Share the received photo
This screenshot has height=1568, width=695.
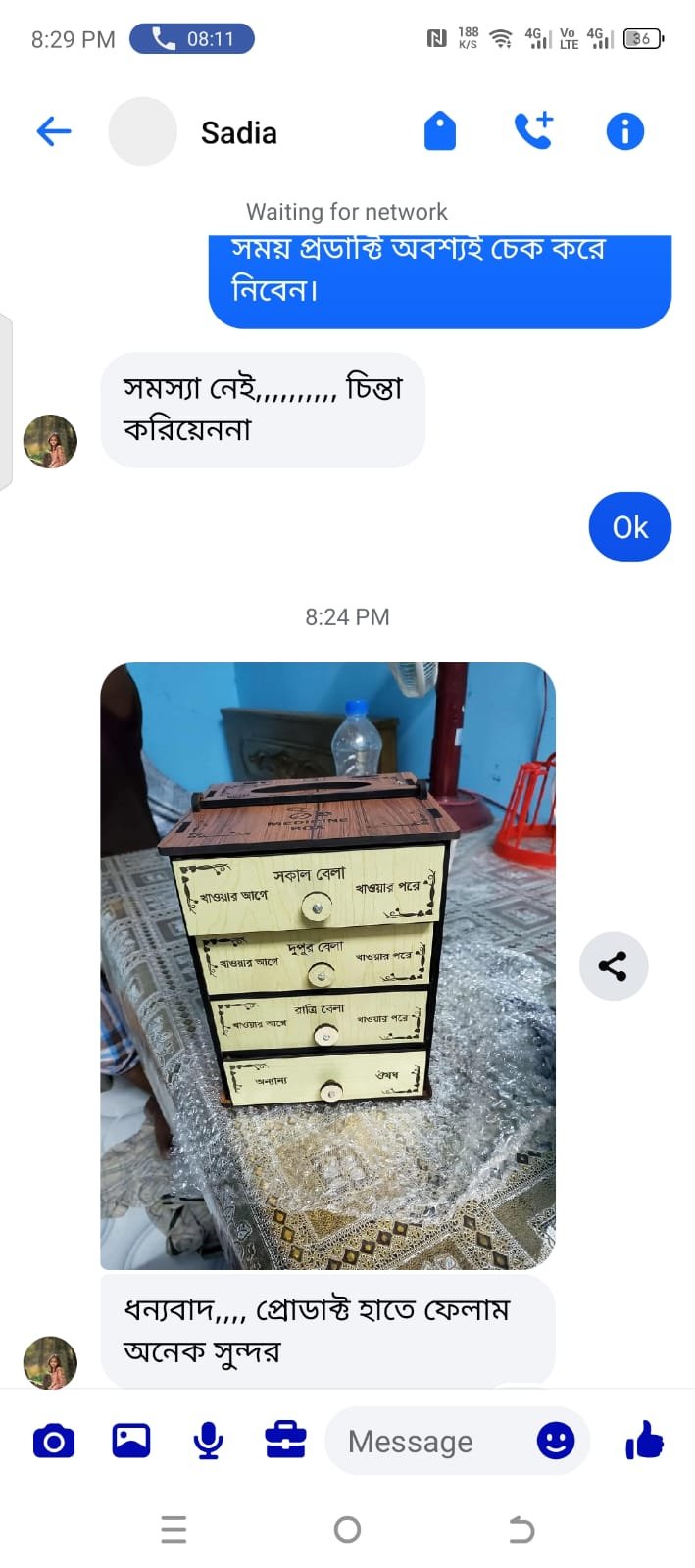pos(614,966)
